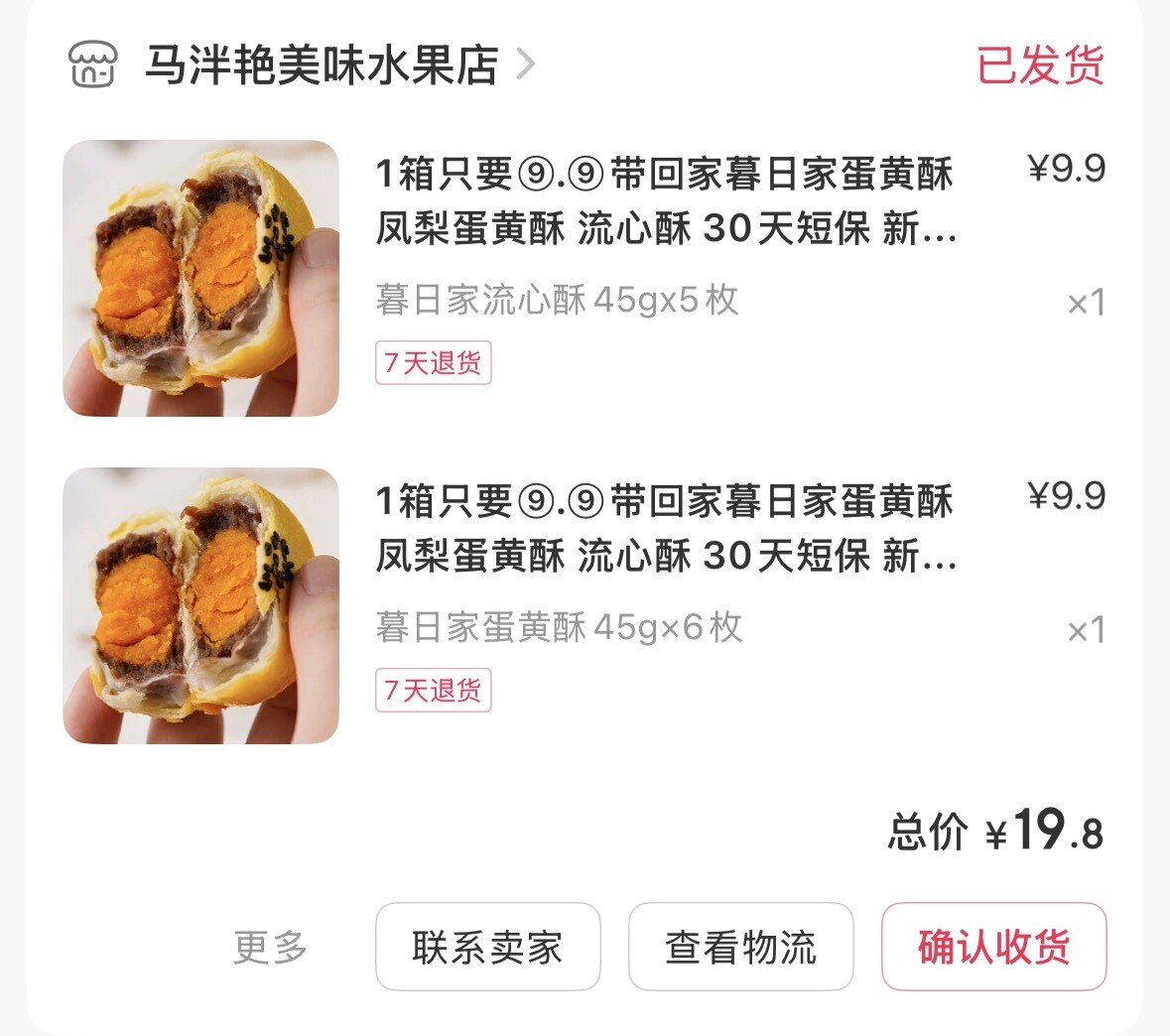The height and width of the screenshot is (1036, 1170).
Task: Tap 更多 for more order options
Action: (x=270, y=947)
